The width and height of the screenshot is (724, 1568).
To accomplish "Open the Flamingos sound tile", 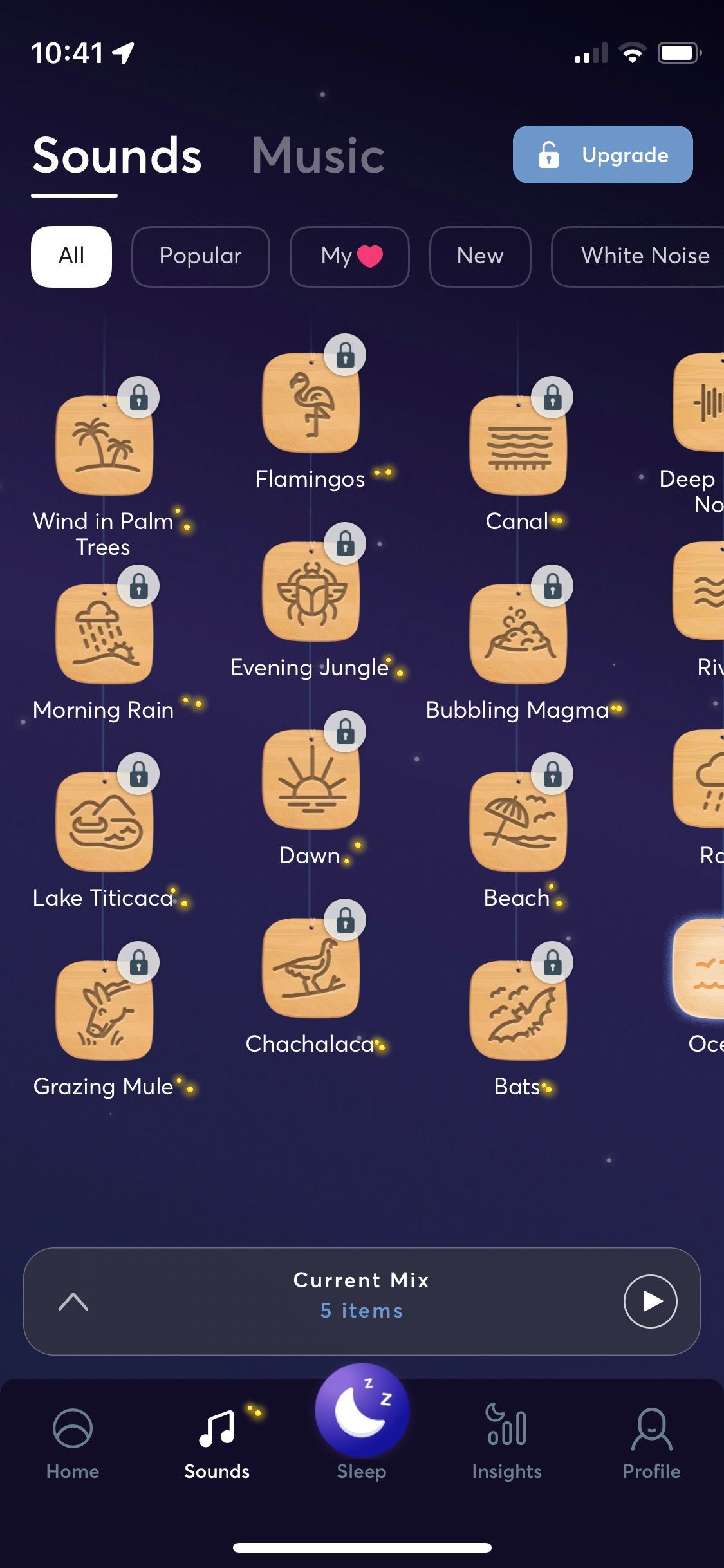I will coord(311,403).
